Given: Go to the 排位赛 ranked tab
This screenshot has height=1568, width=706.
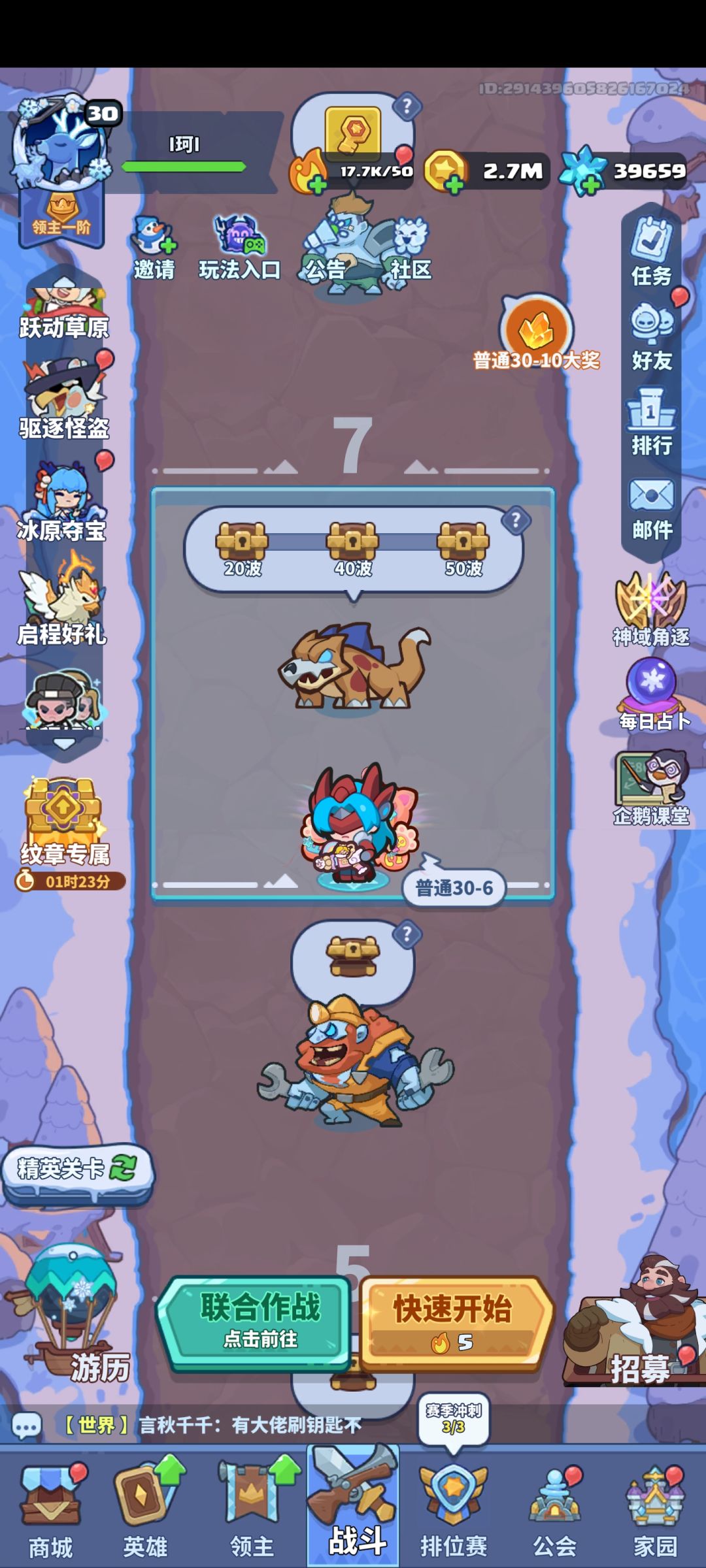Looking at the screenshot, I should [x=454, y=1511].
